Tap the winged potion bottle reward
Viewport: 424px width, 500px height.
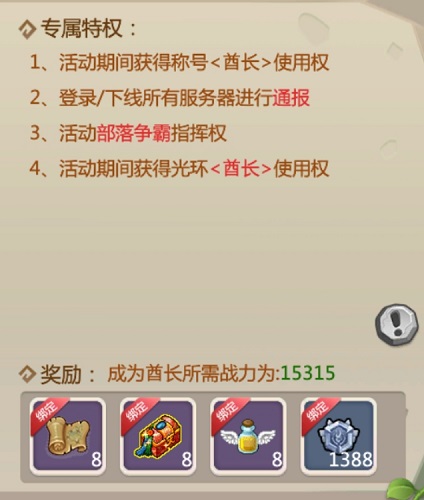(x=248, y=436)
